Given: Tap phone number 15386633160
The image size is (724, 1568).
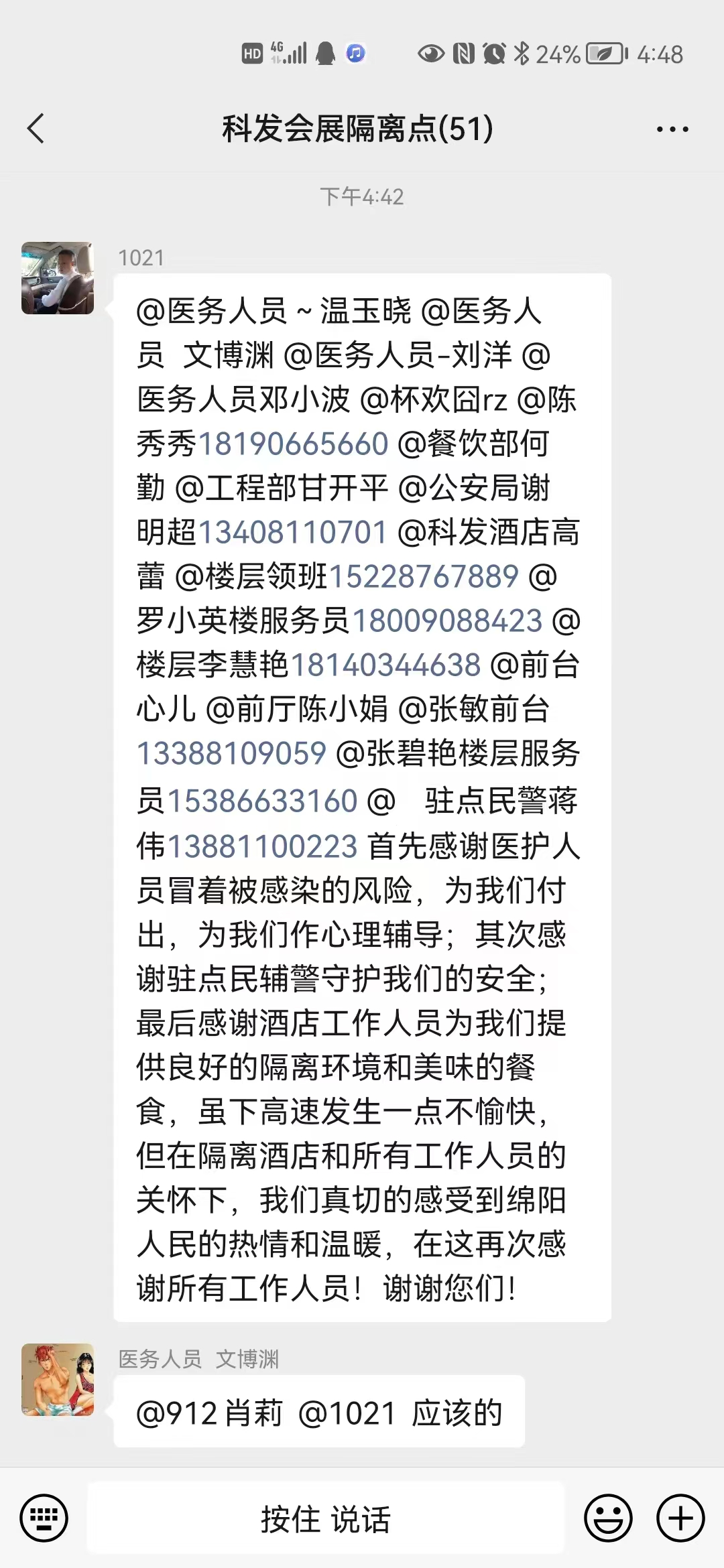Looking at the screenshot, I should (262, 801).
